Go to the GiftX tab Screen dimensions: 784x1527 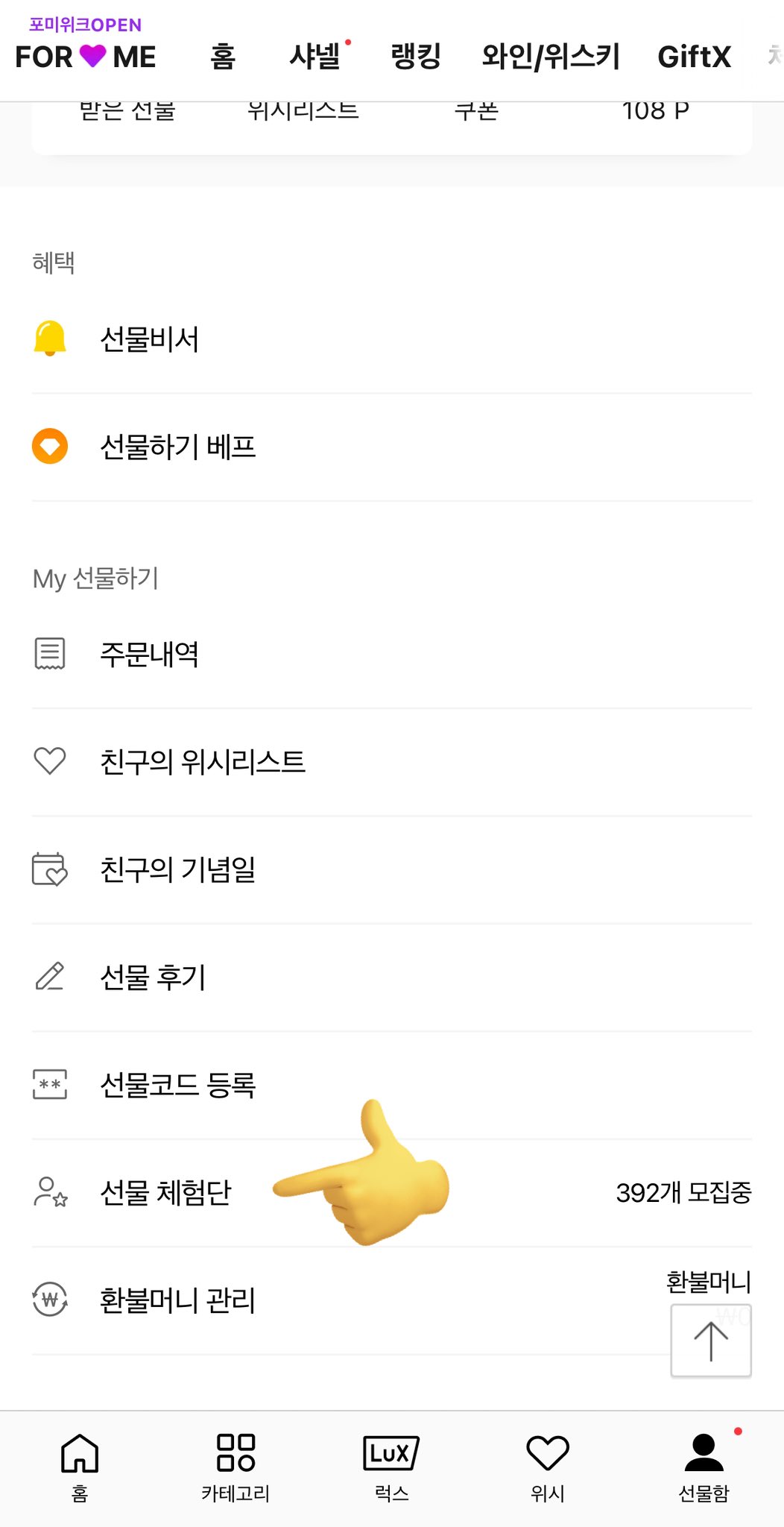coord(694,57)
